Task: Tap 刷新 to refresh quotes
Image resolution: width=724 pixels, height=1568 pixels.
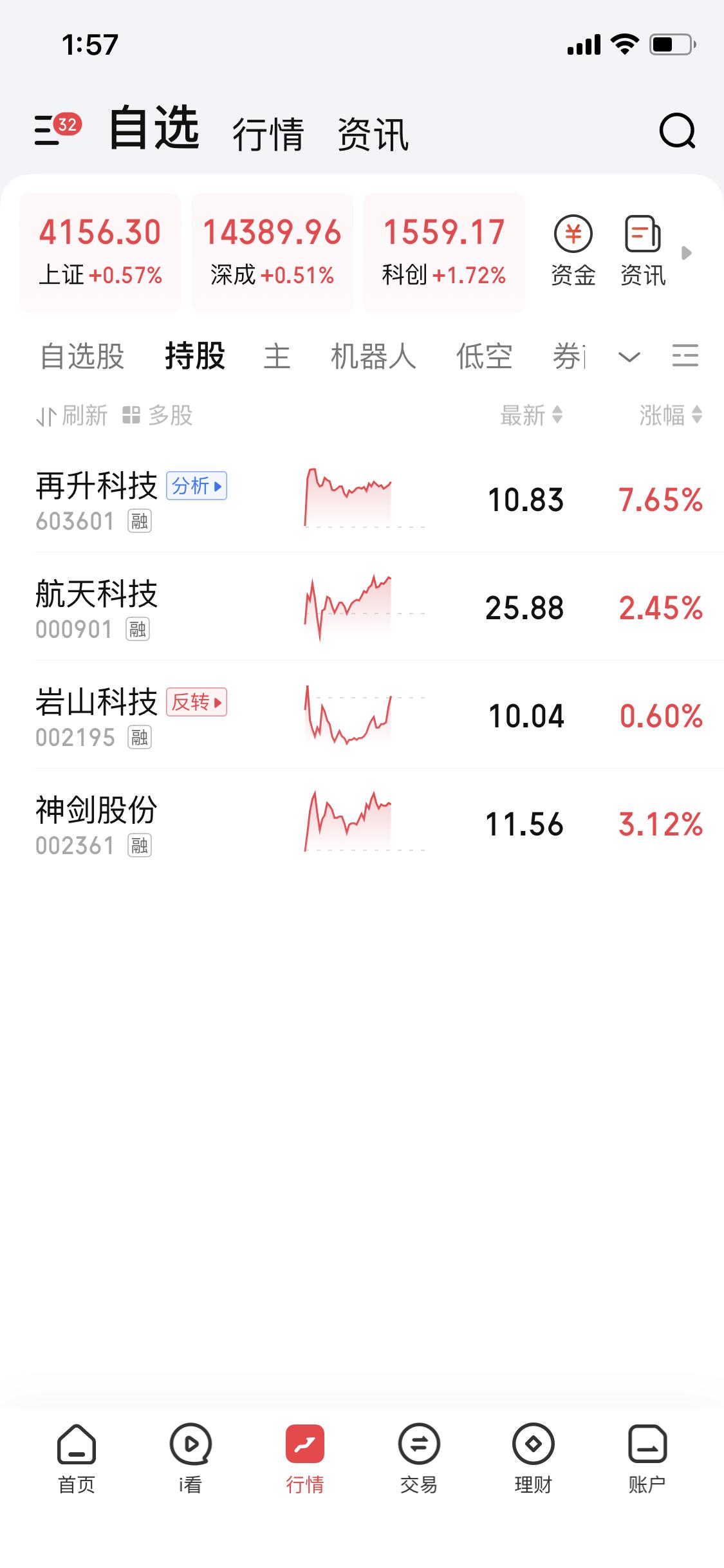Action: tap(72, 416)
